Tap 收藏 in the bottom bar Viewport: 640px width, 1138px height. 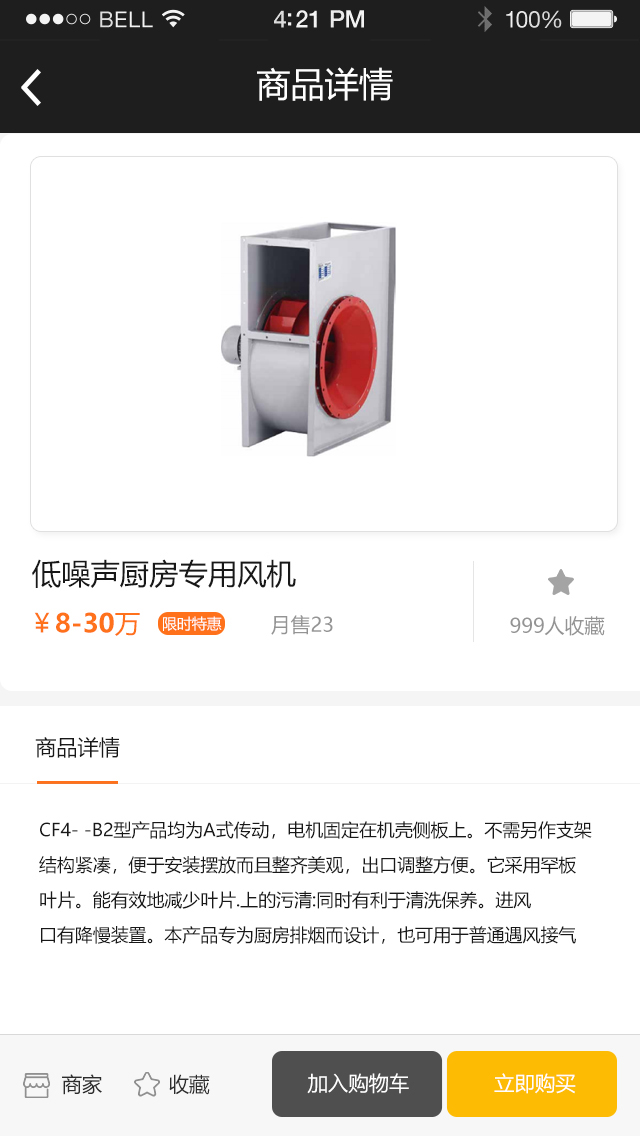pyautogui.click(x=172, y=1085)
